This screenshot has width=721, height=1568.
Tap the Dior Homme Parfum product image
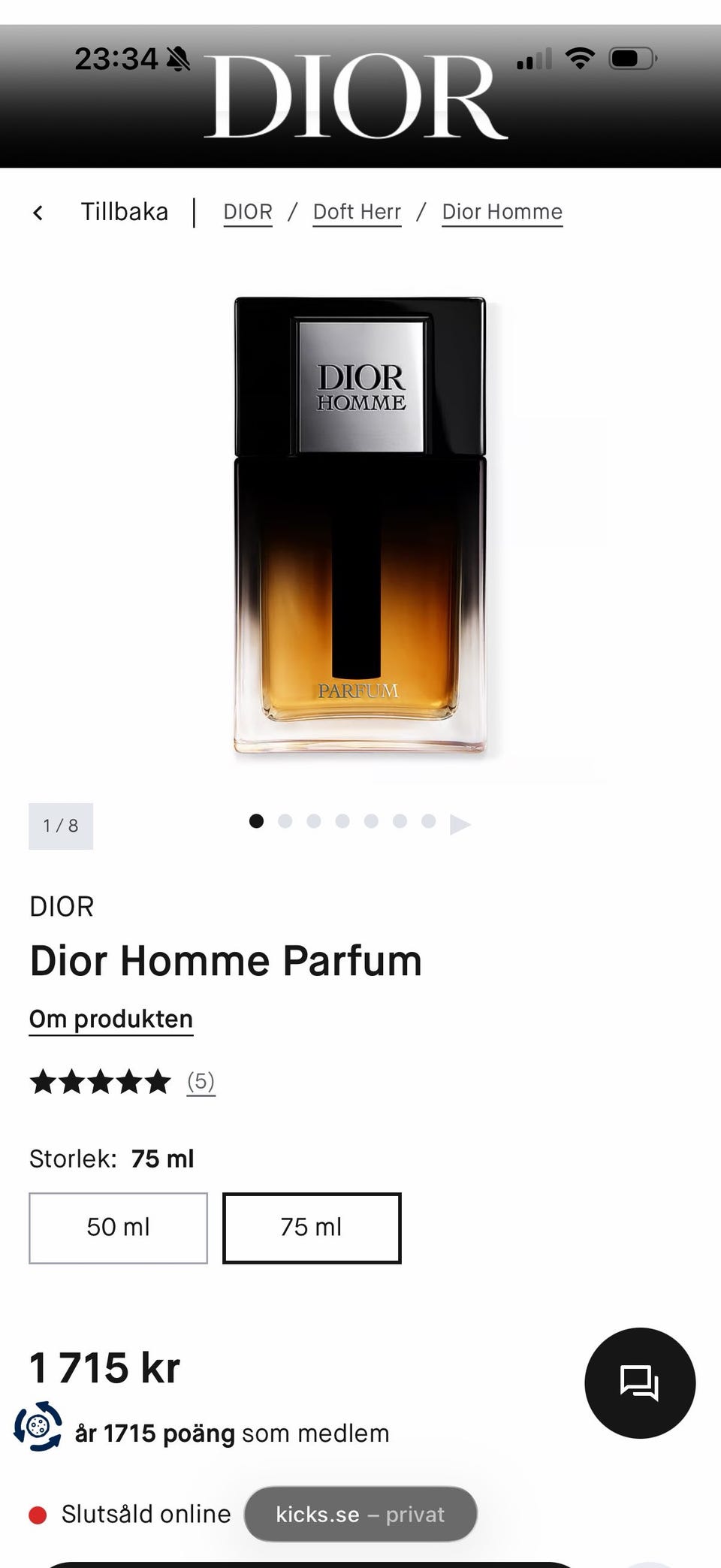coord(360,526)
